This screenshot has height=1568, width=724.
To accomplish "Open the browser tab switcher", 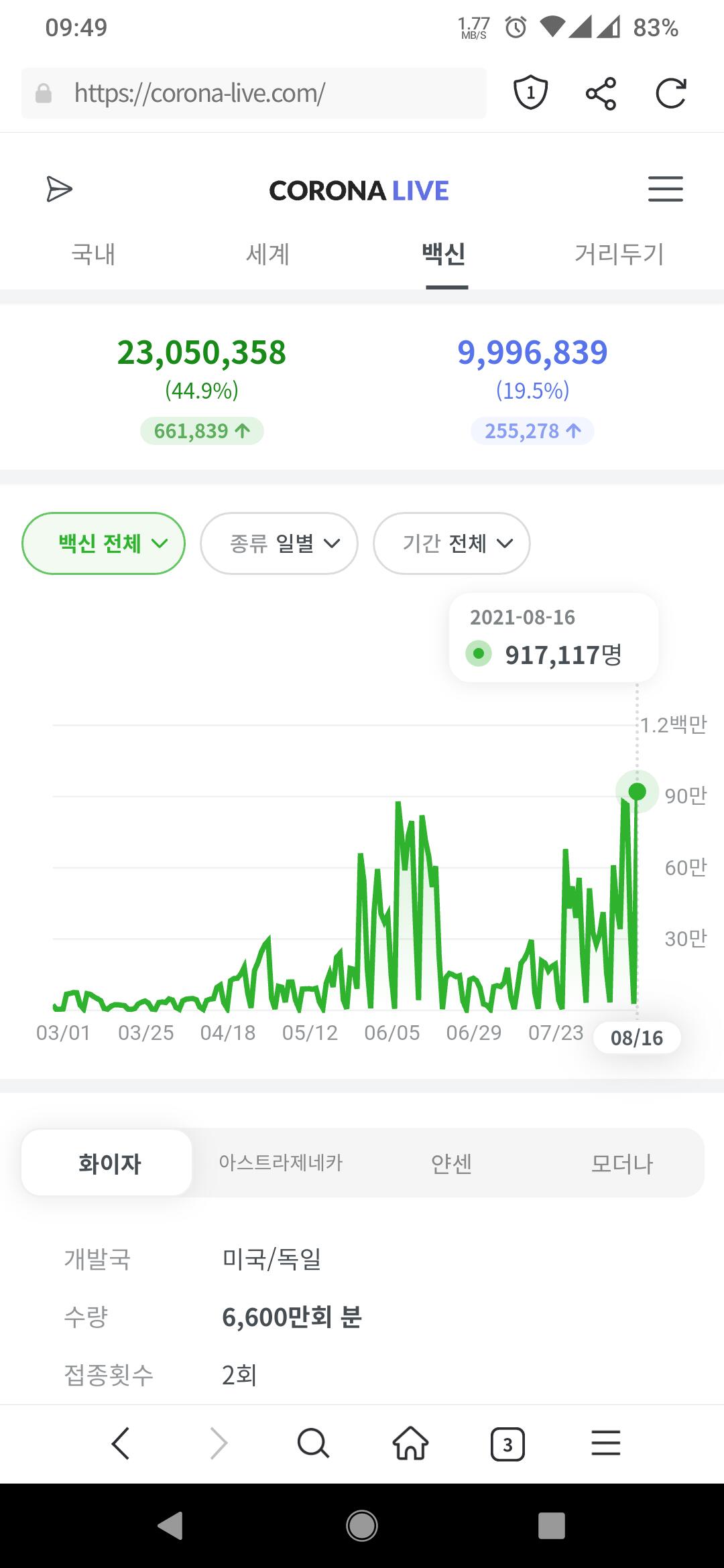I will point(507,1444).
